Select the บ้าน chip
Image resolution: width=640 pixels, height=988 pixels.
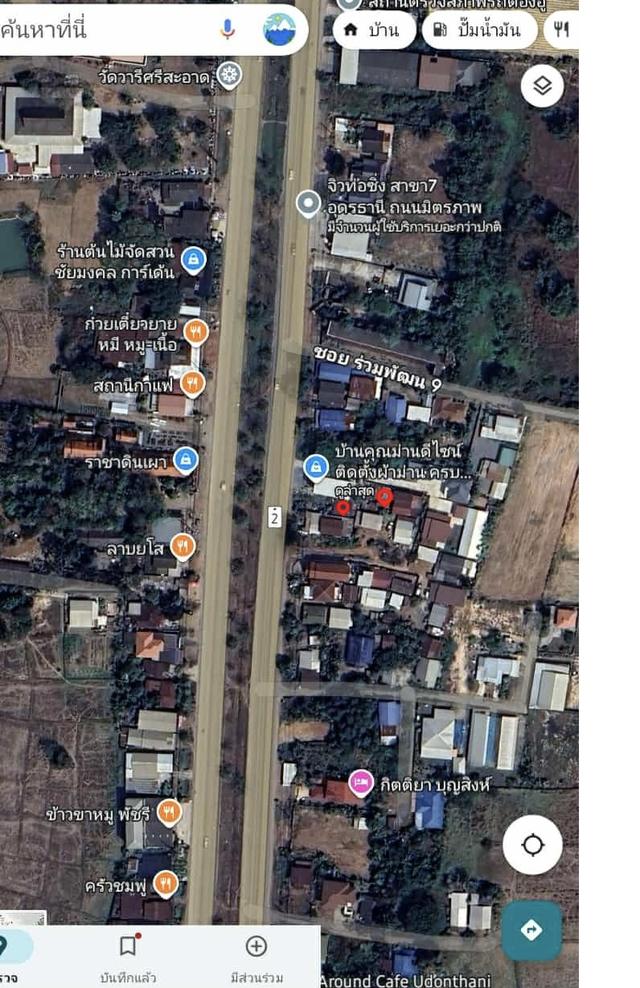(x=372, y=30)
